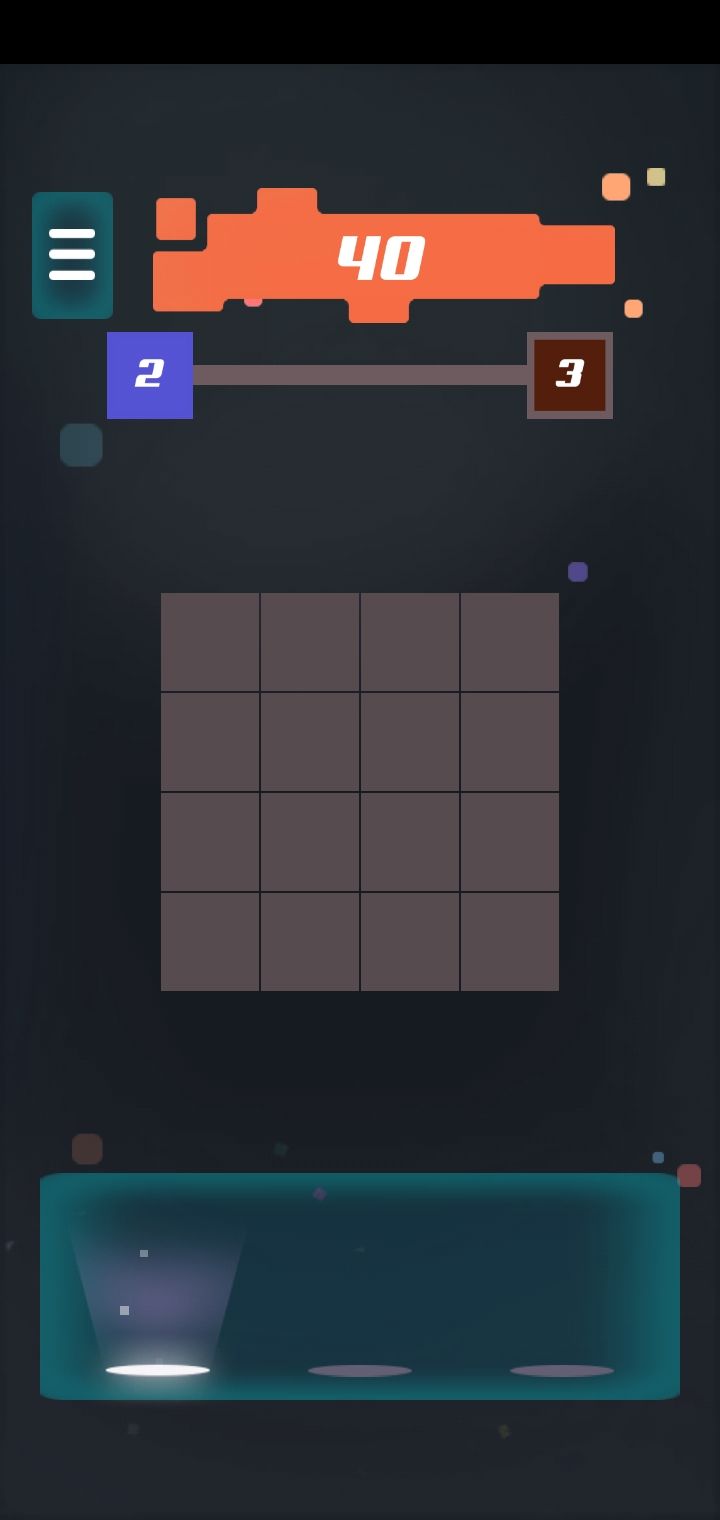
Task: Click the top-left cell of the puzzle grid
Action: (210, 641)
